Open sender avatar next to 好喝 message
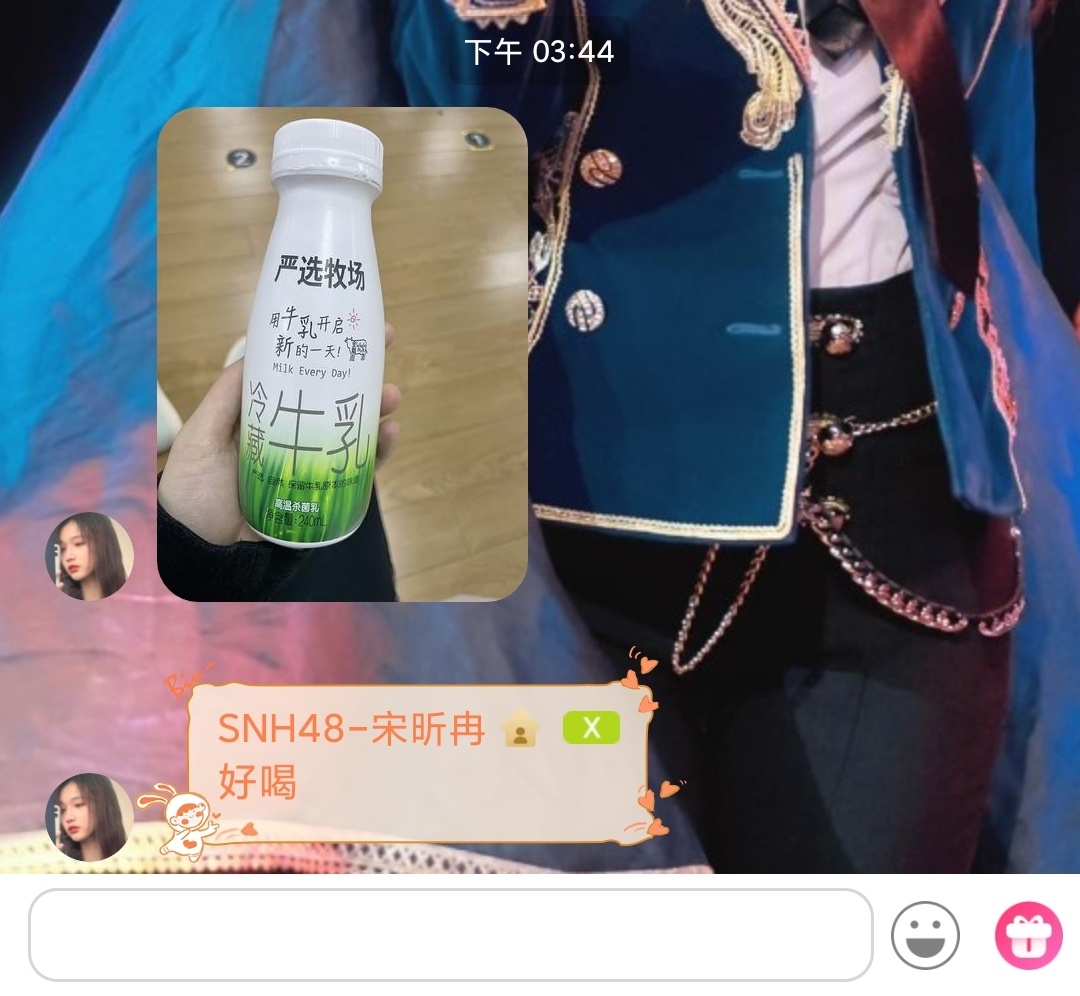 (x=89, y=816)
